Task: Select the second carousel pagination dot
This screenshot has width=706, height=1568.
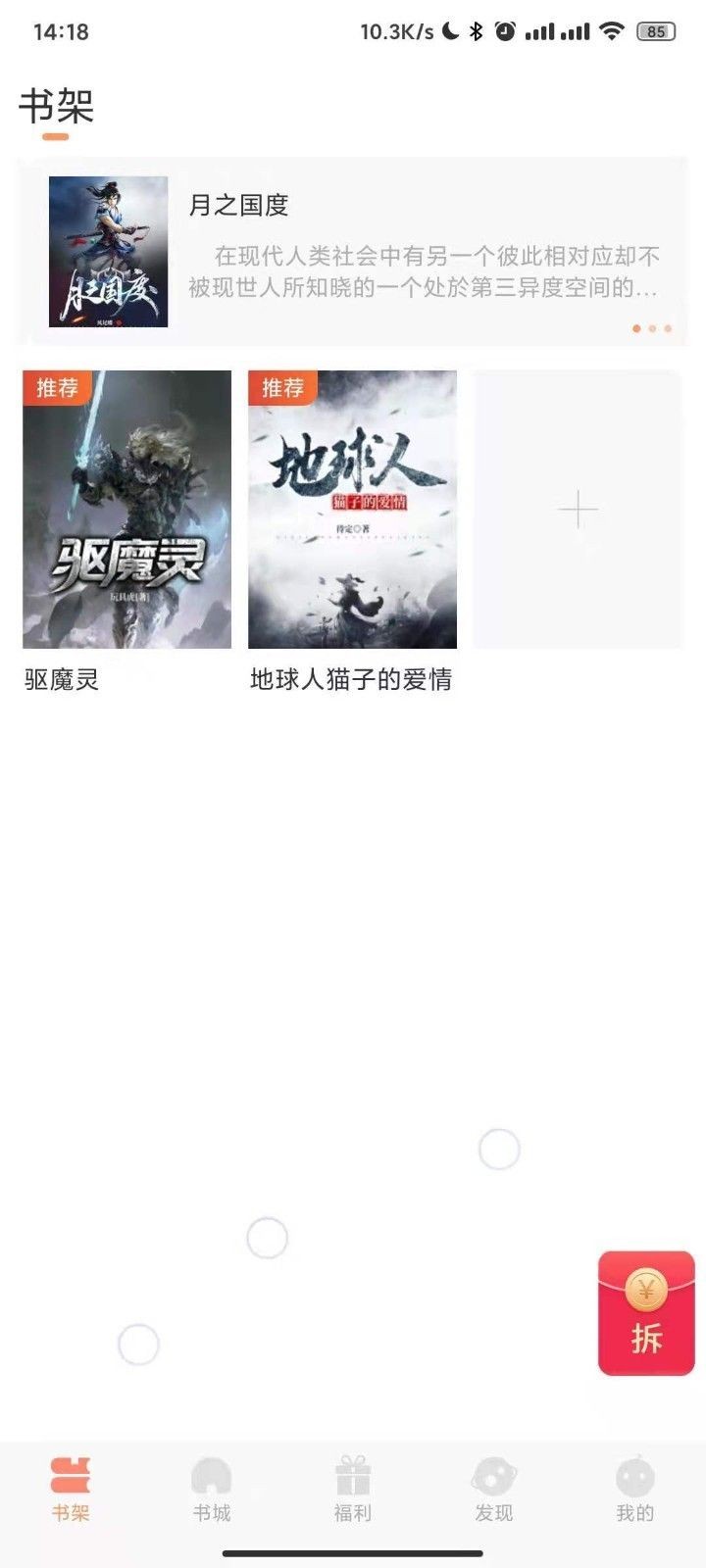Action: pyautogui.click(x=653, y=328)
